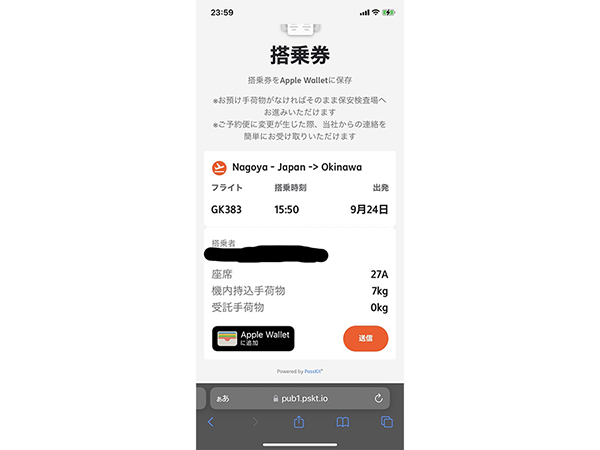600x450 pixels.
Task: Show all open Safari tabs
Action: point(386,423)
